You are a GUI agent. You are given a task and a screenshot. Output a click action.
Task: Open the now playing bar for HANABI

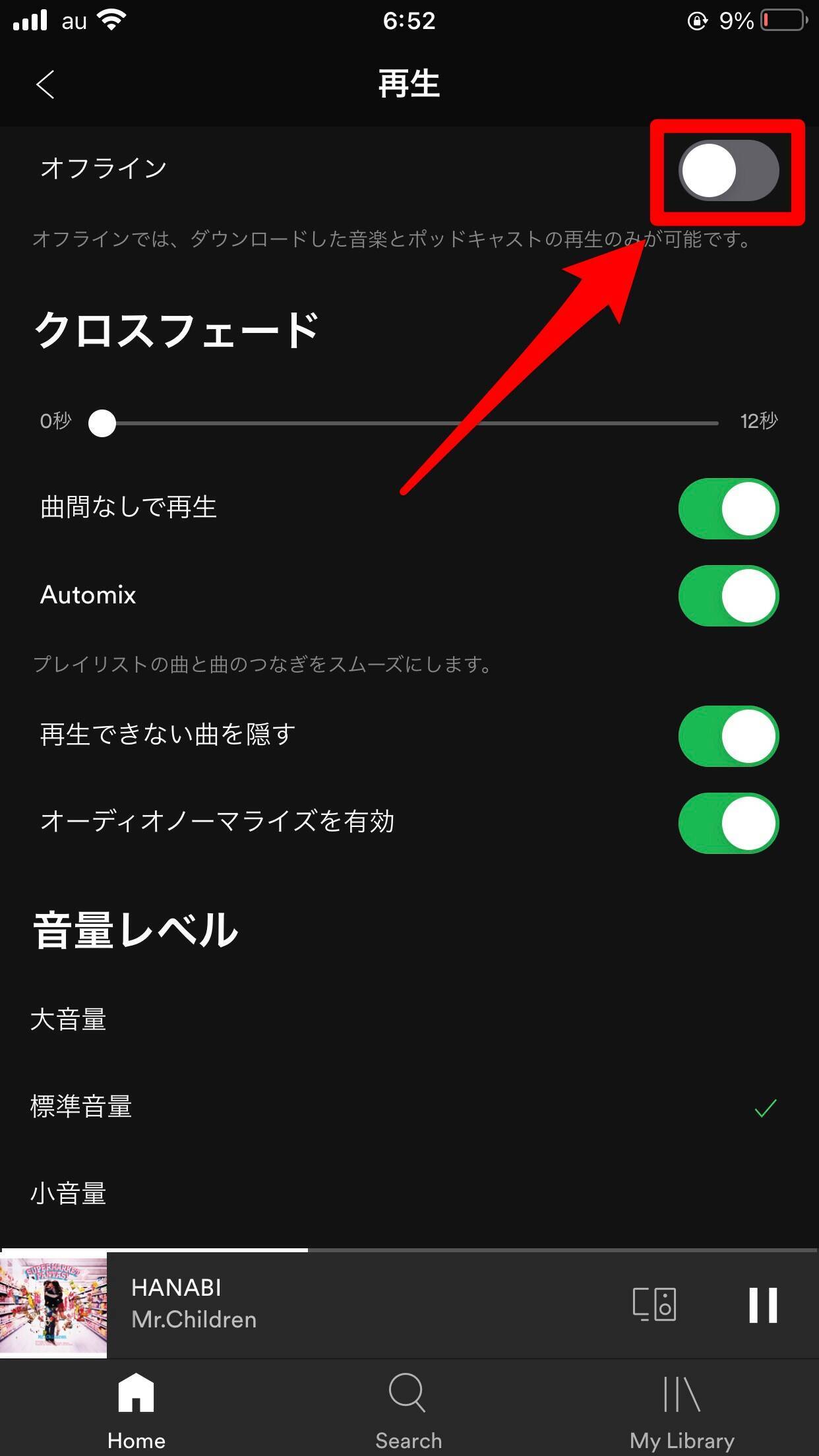330,1304
